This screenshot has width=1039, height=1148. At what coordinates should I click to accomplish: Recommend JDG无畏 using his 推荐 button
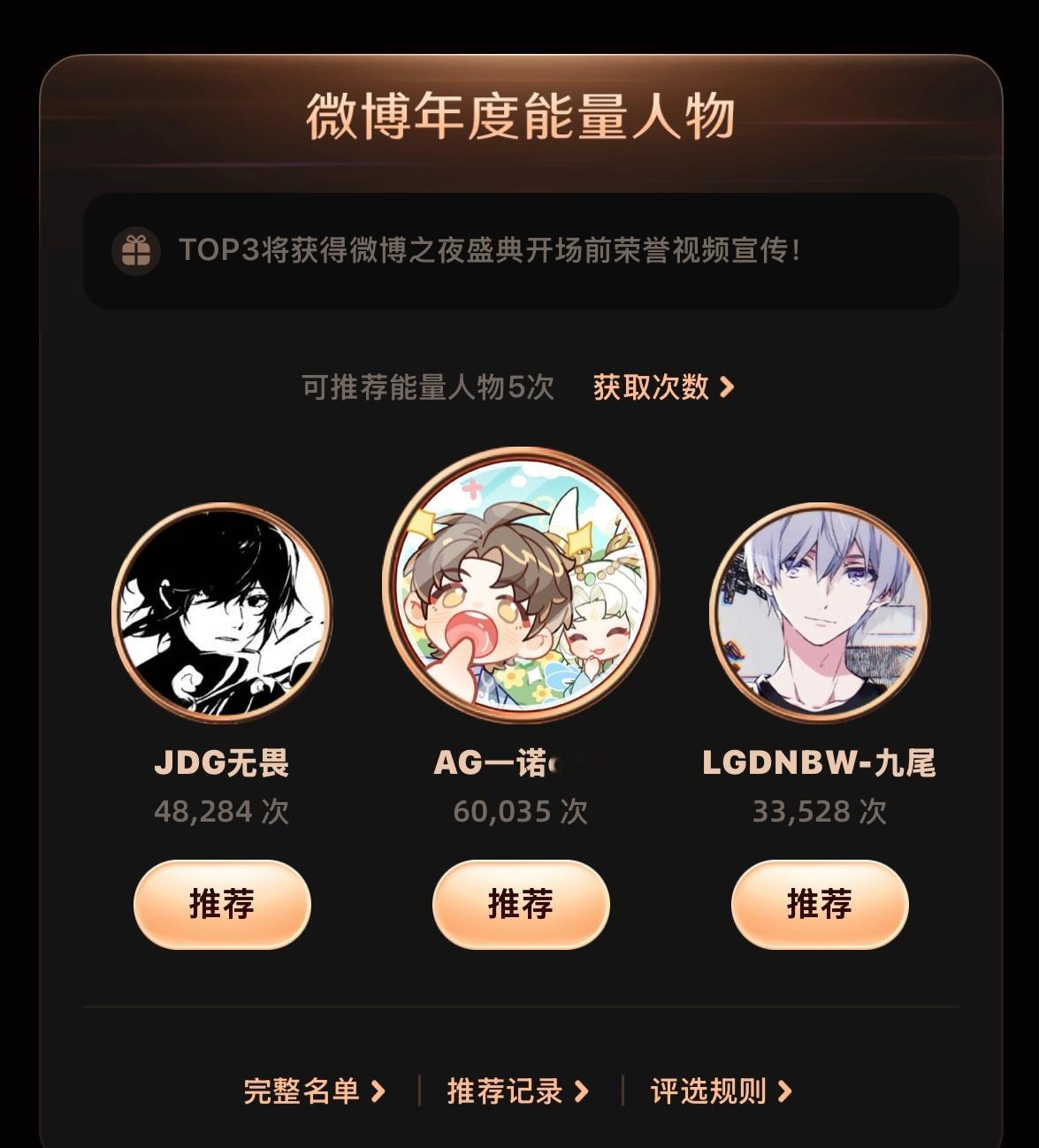click(x=221, y=905)
